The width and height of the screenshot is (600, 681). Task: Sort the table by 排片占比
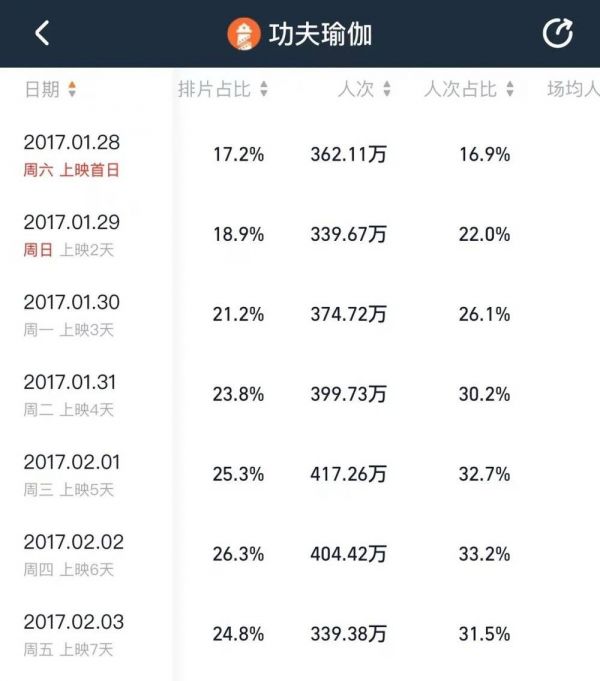coord(223,89)
